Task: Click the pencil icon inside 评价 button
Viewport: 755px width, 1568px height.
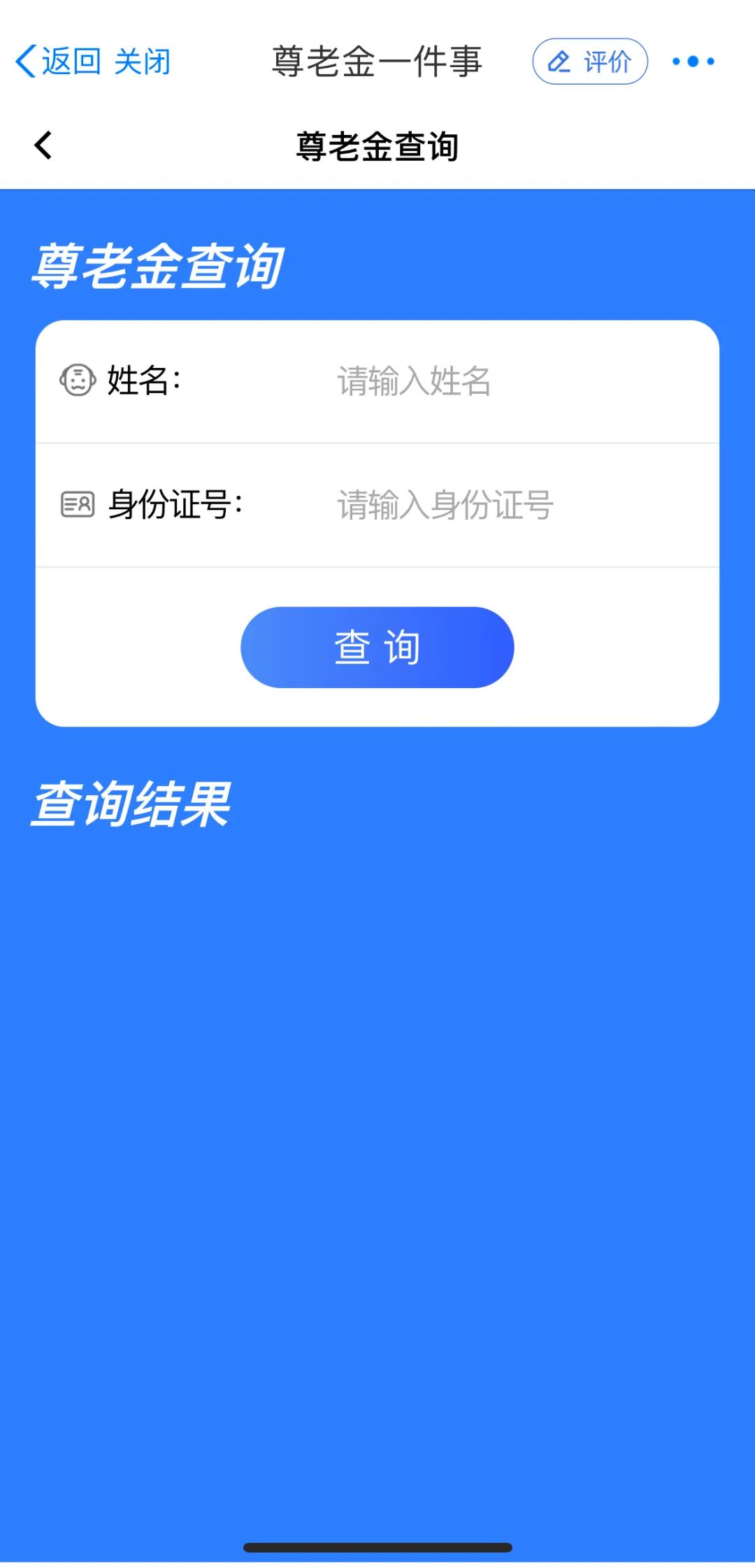Action: 559,62
